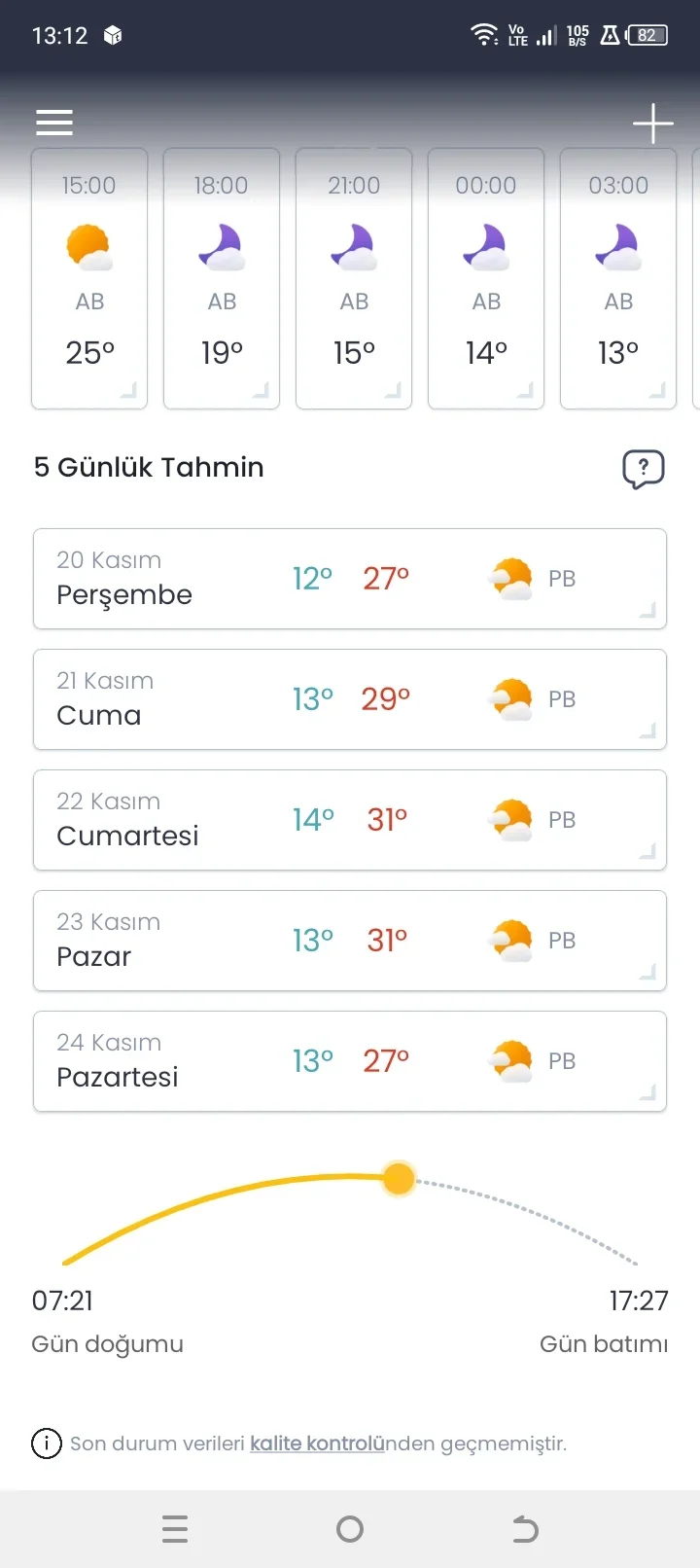Open the help question mark beside 5 Günlük Tahmin
Screen dimensions: 700x1568
643,468
